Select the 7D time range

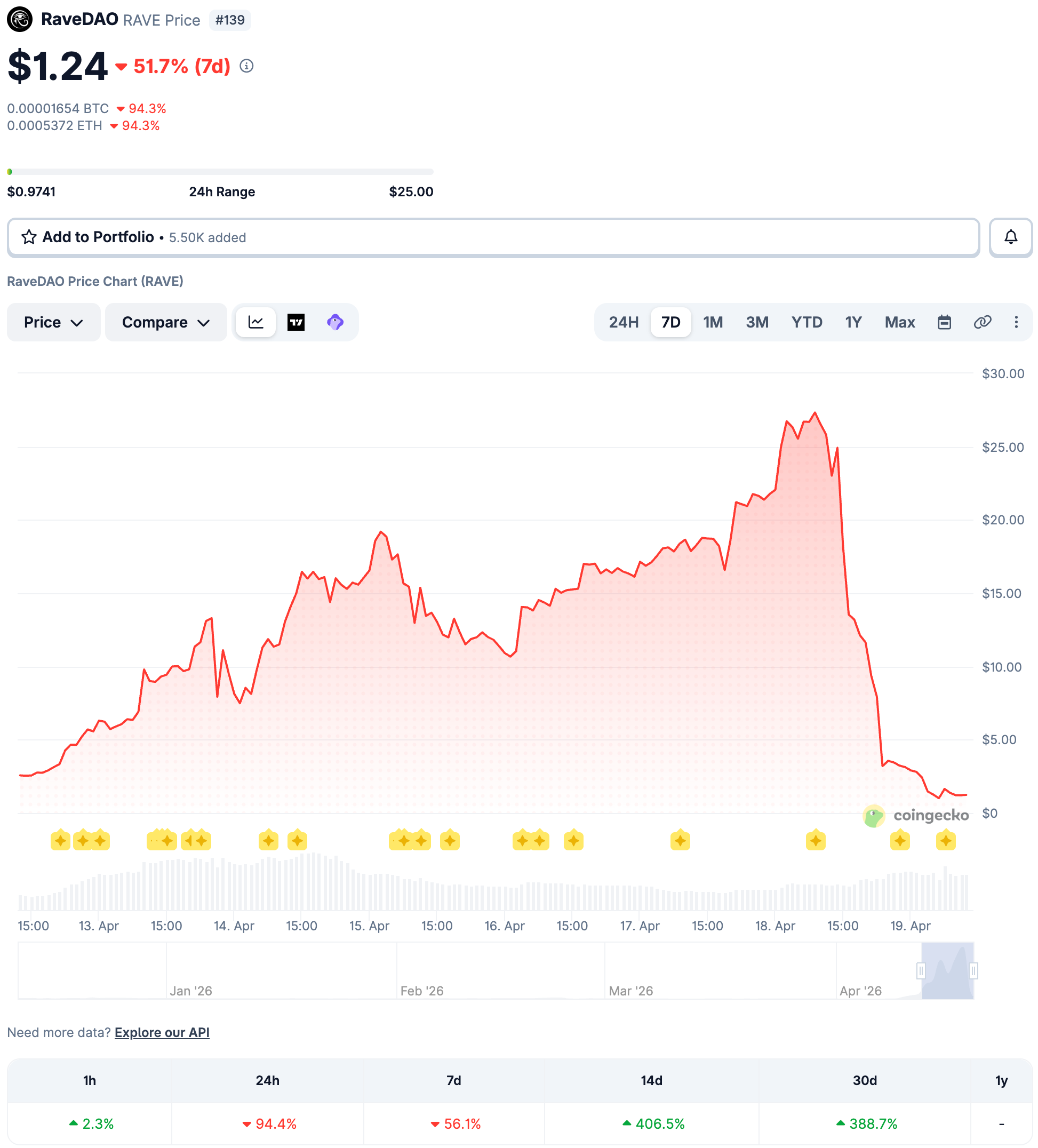[670, 322]
